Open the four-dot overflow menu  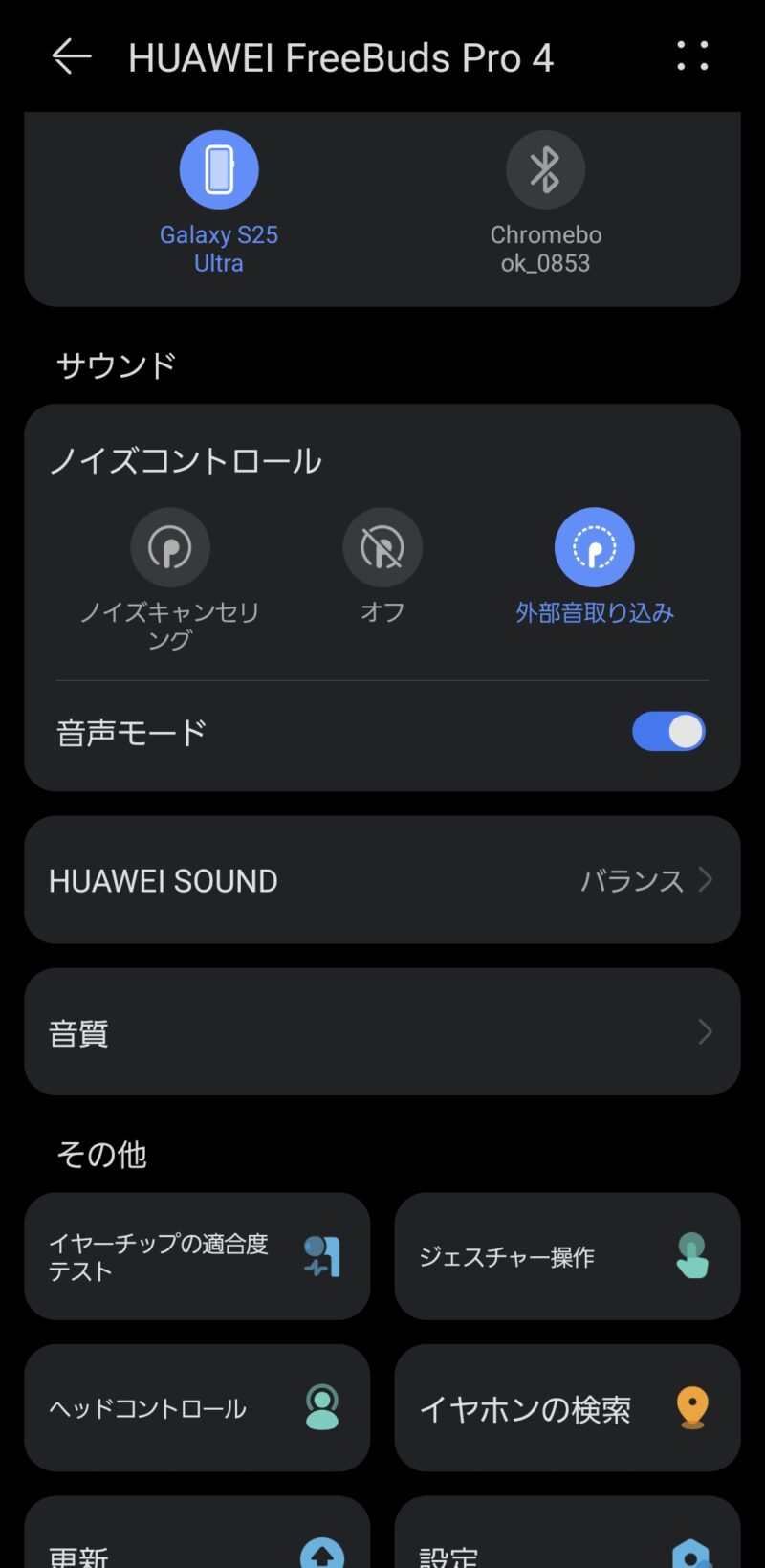(x=692, y=56)
